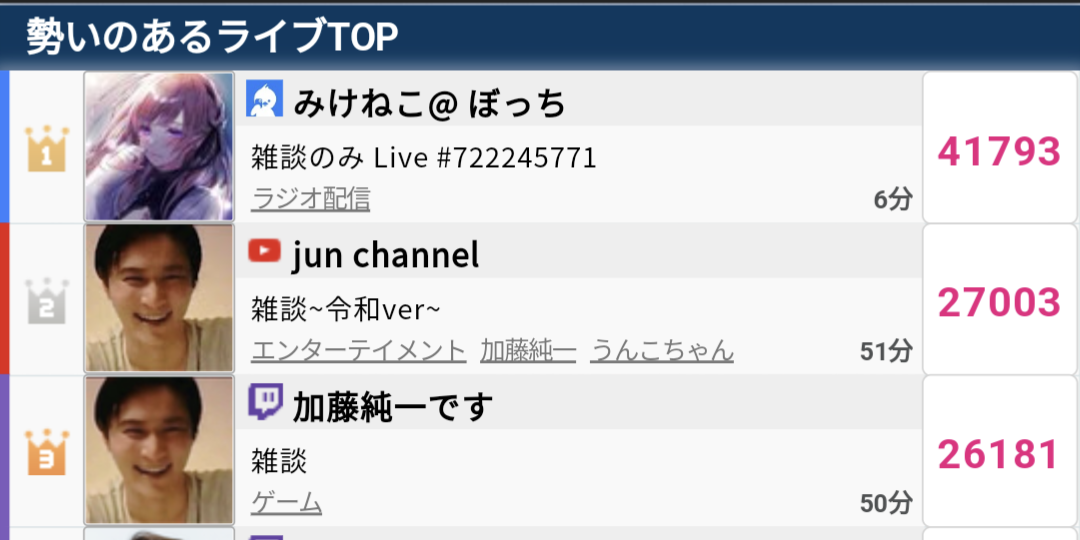Open the 加藤純一 tag link
The width and height of the screenshot is (1080, 540).
tap(527, 351)
